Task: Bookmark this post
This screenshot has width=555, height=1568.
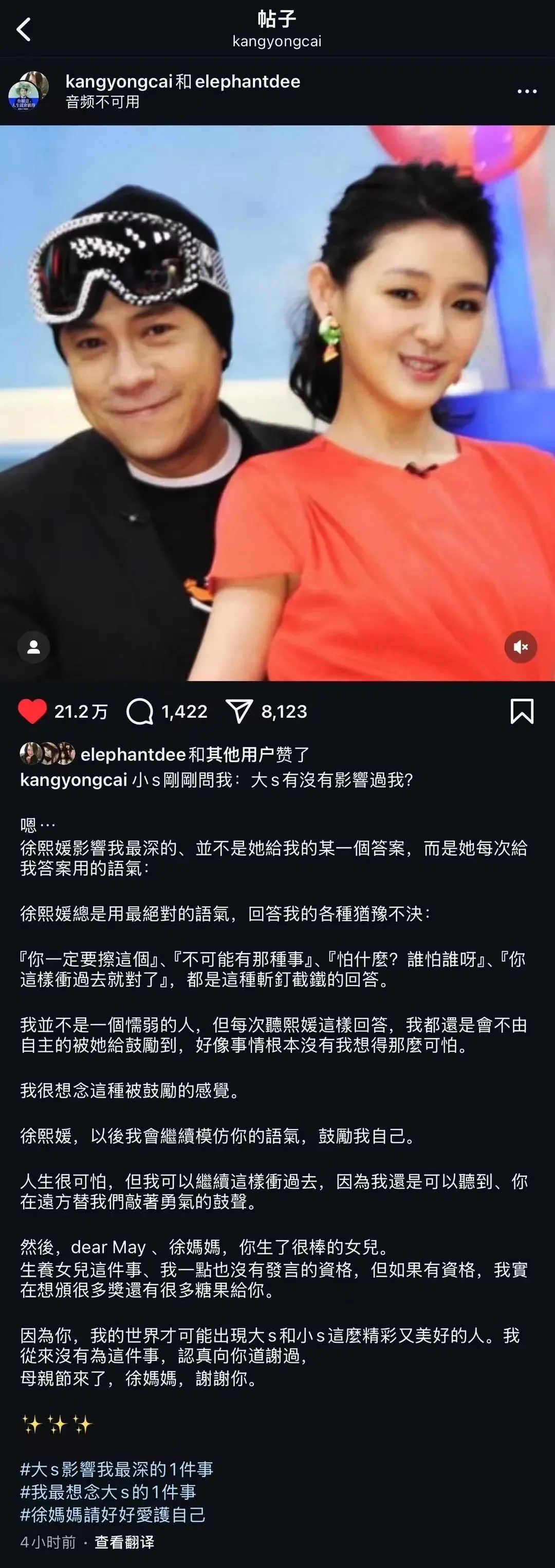Action: tap(522, 711)
